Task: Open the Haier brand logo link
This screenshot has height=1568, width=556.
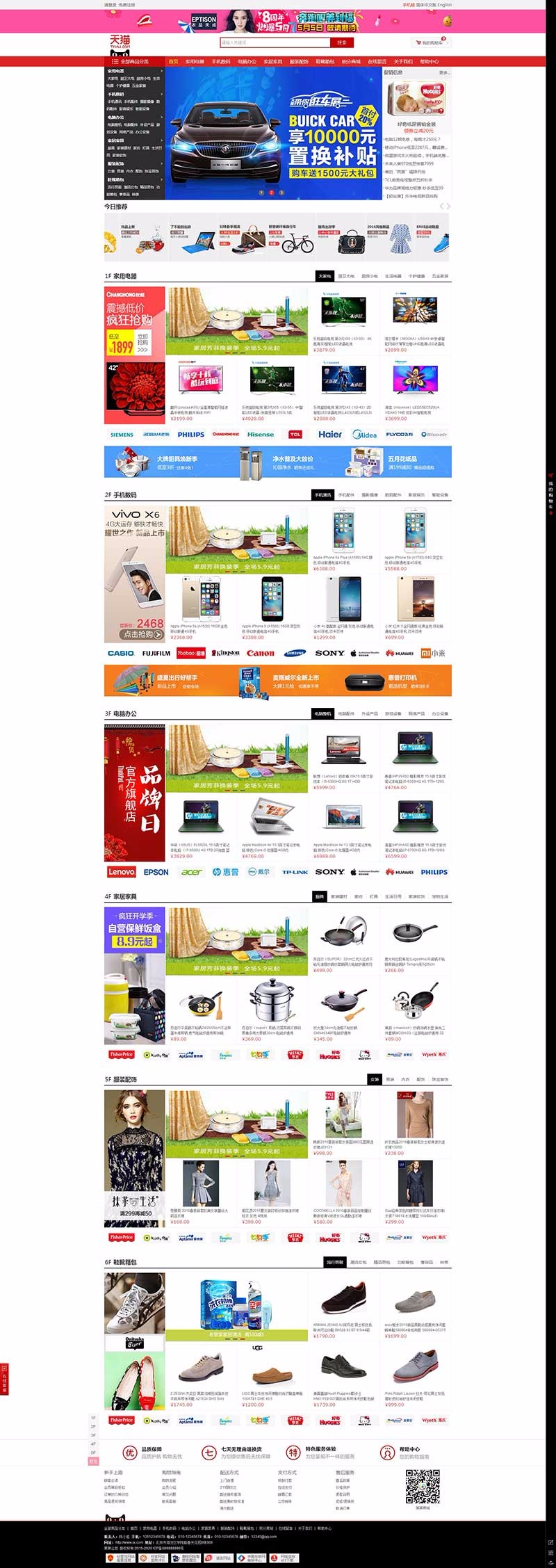Action: click(x=330, y=435)
